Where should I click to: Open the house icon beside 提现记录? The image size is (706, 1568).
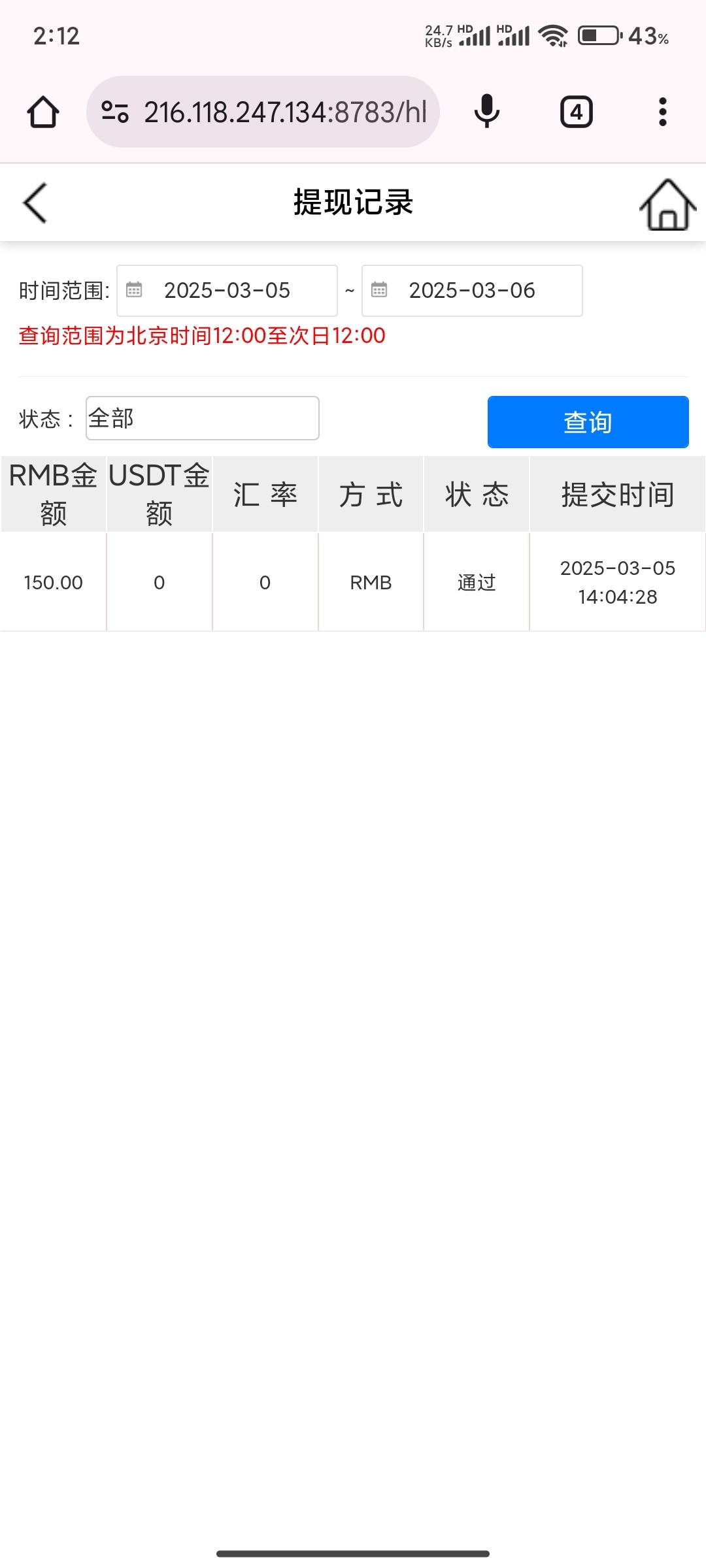pyautogui.click(x=667, y=204)
